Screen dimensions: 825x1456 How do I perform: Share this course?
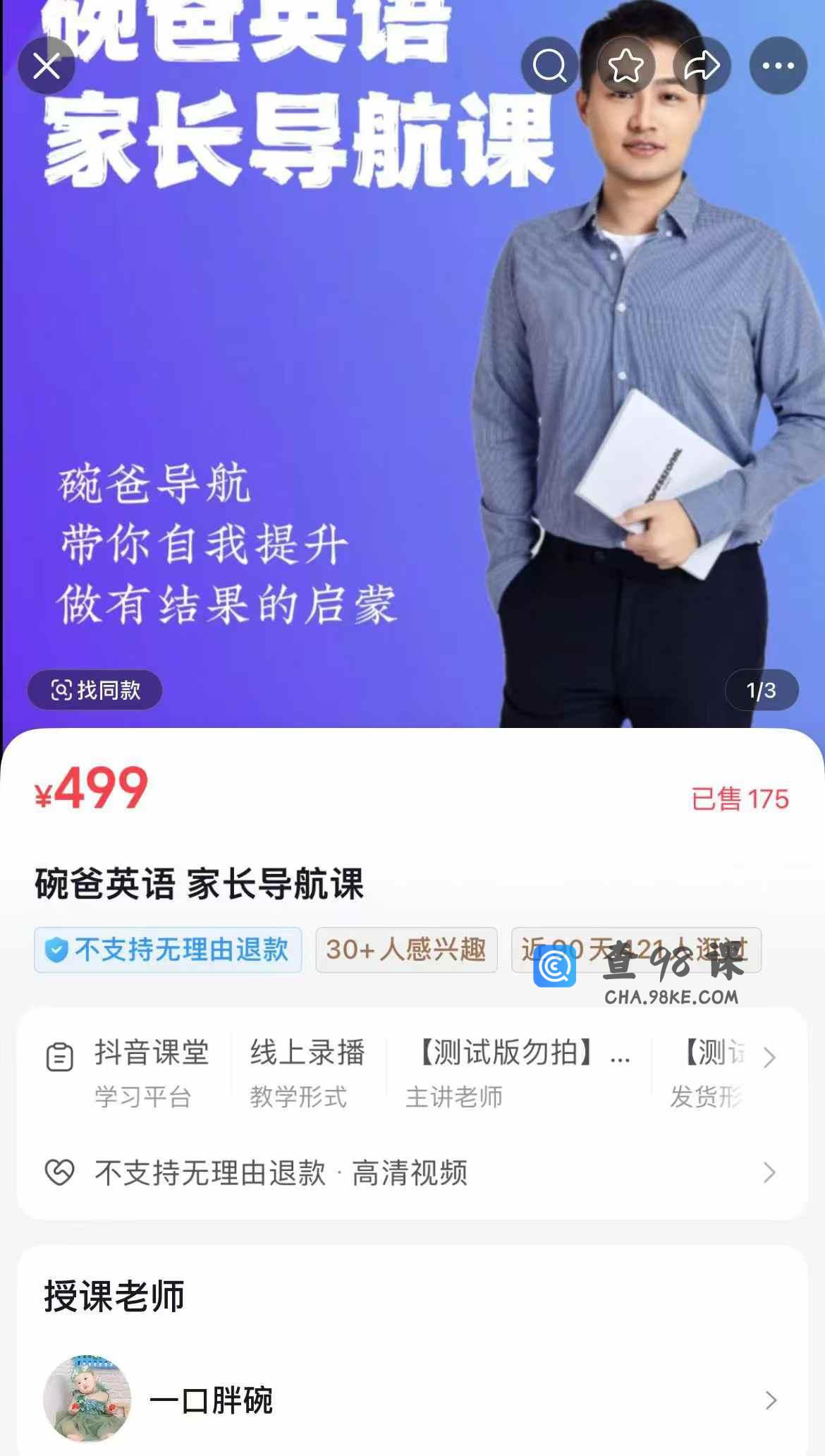click(x=702, y=66)
